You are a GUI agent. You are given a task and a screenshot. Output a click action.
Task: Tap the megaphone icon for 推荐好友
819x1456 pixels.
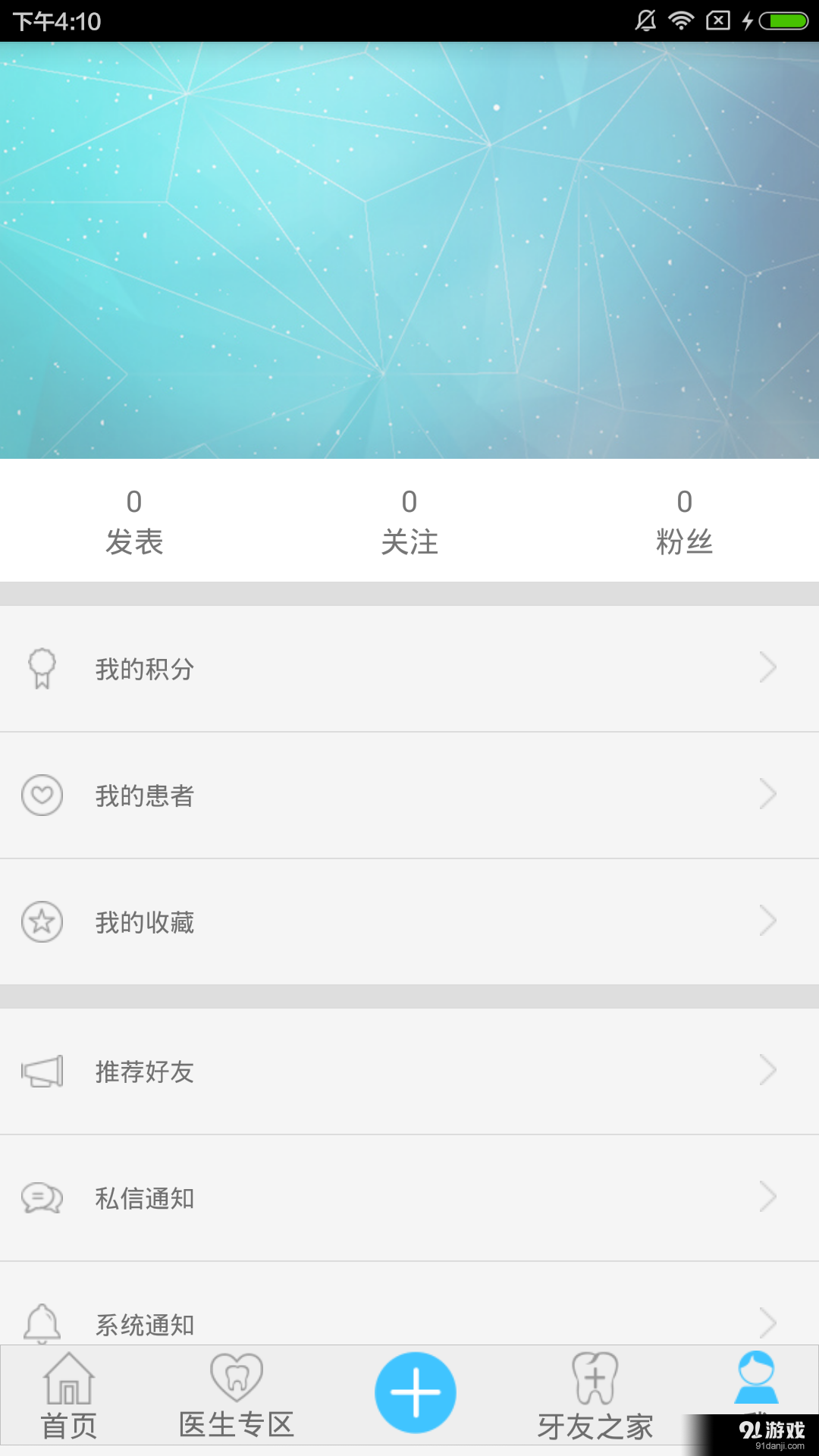coord(42,1072)
